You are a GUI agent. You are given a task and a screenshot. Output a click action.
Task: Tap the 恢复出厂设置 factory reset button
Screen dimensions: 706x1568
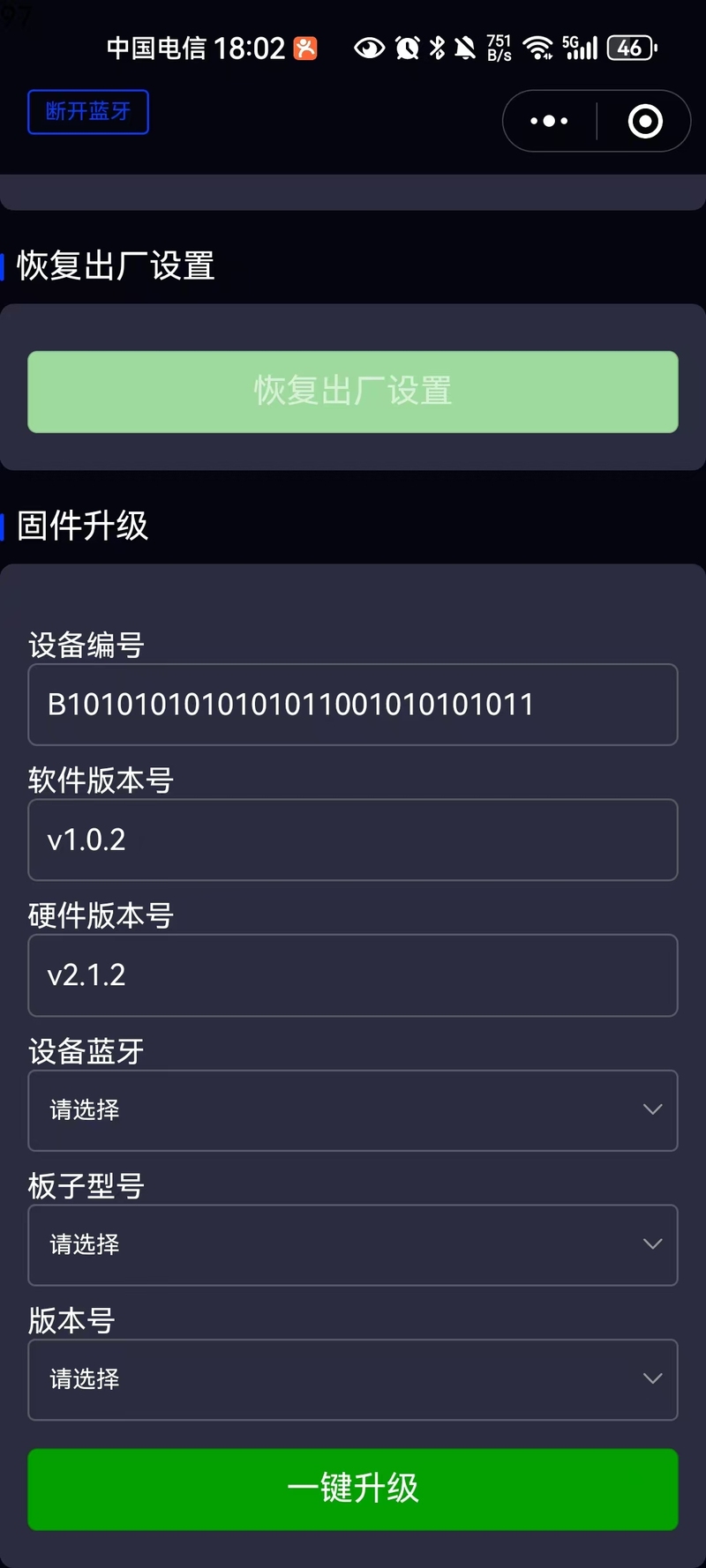(x=353, y=392)
